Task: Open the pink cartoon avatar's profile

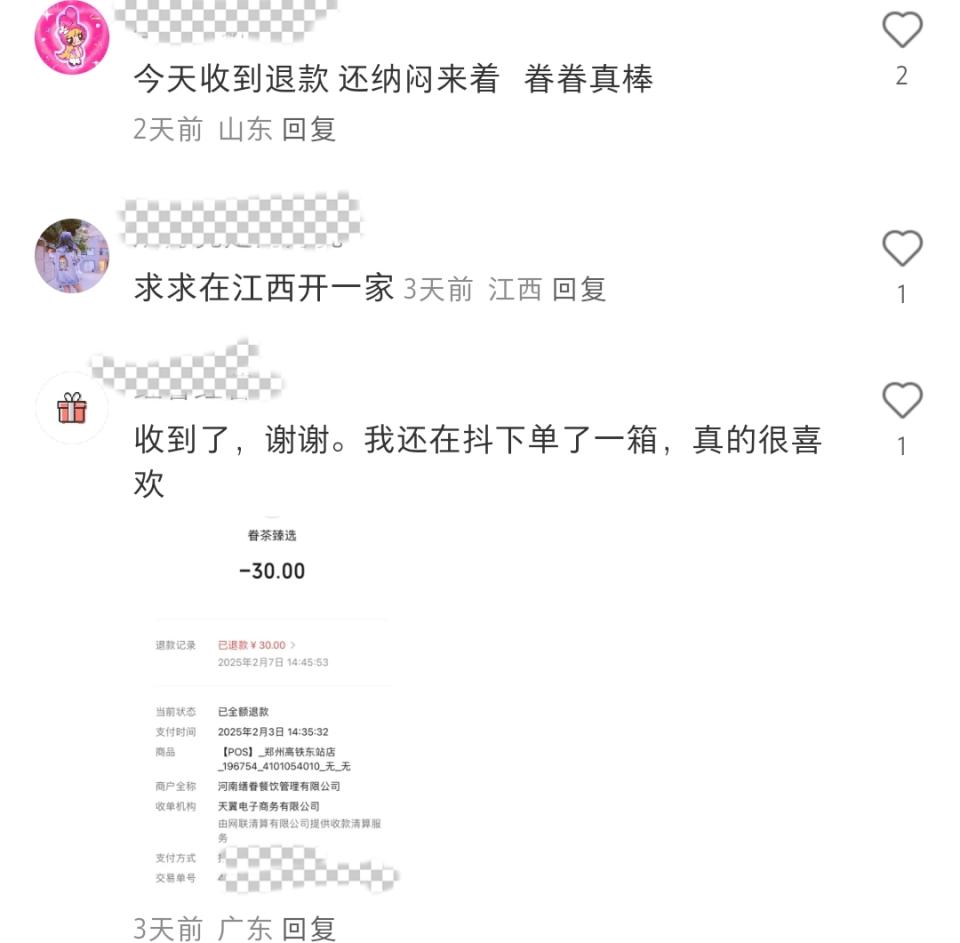Action: click(x=71, y=38)
